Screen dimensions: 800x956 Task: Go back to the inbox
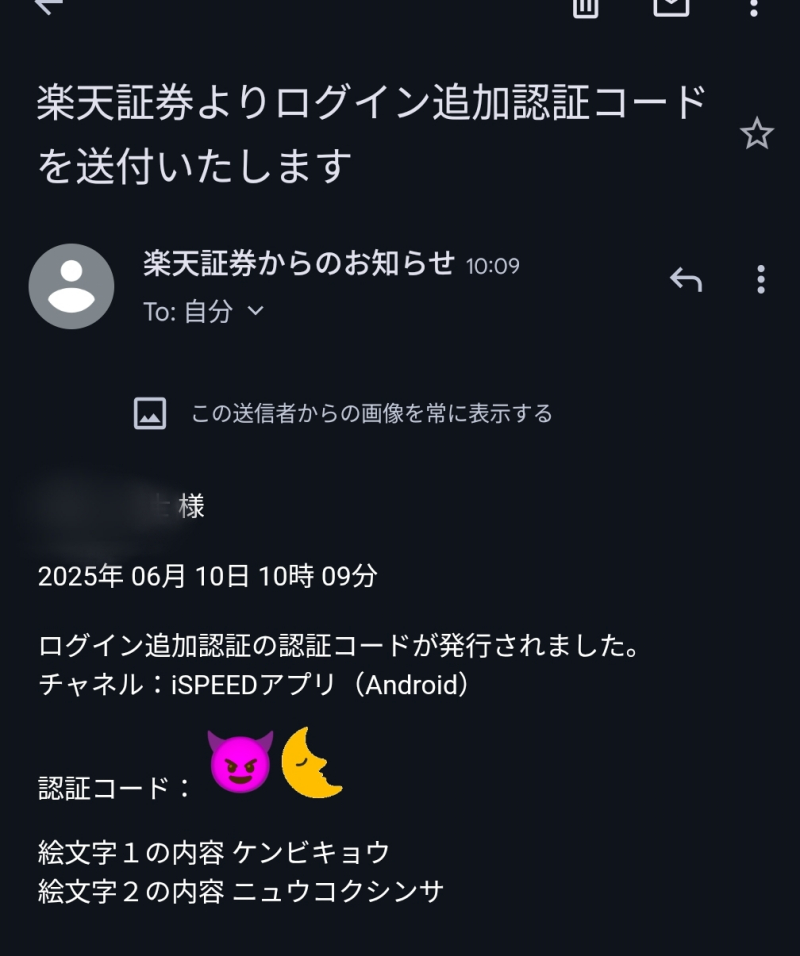click(x=48, y=6)
